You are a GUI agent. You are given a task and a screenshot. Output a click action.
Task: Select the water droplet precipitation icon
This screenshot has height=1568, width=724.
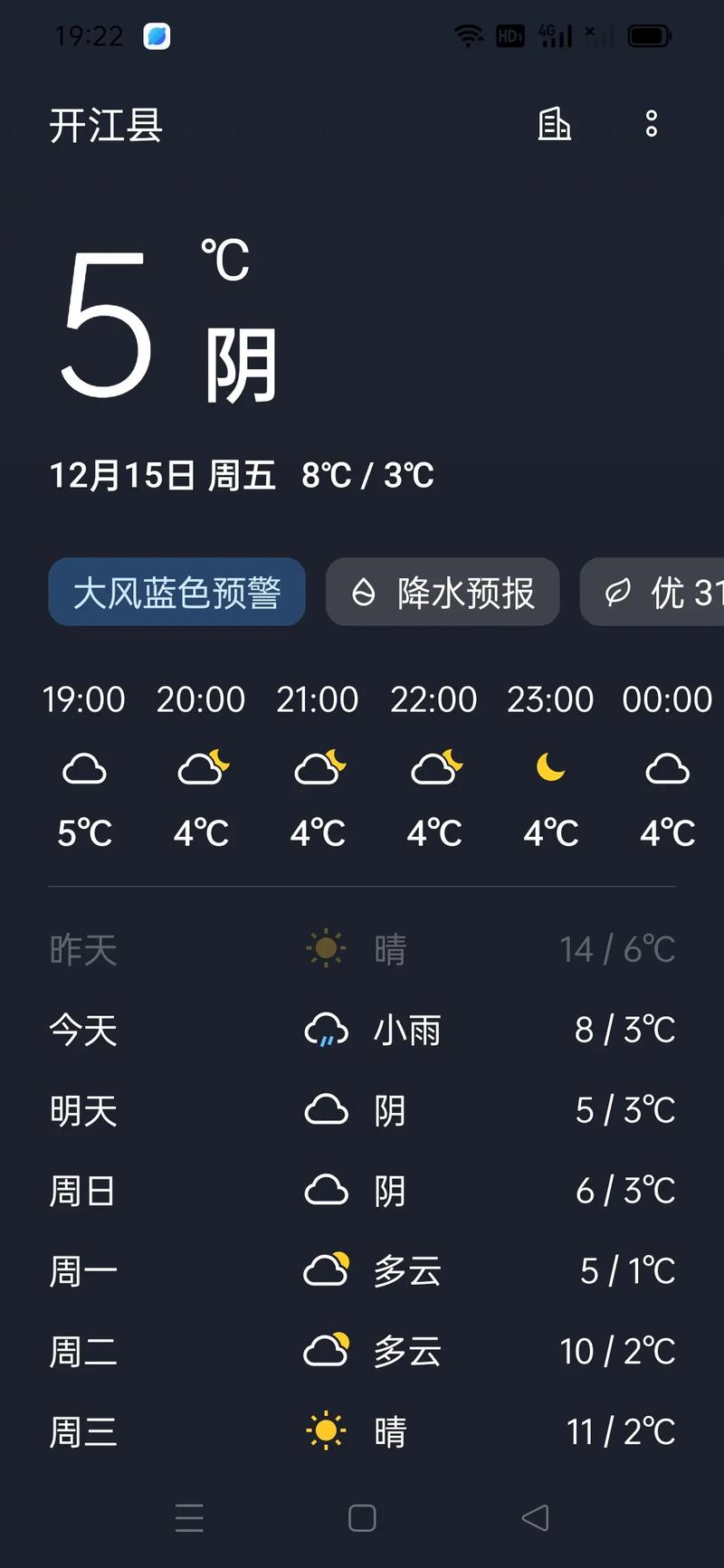tap(363, 593)
